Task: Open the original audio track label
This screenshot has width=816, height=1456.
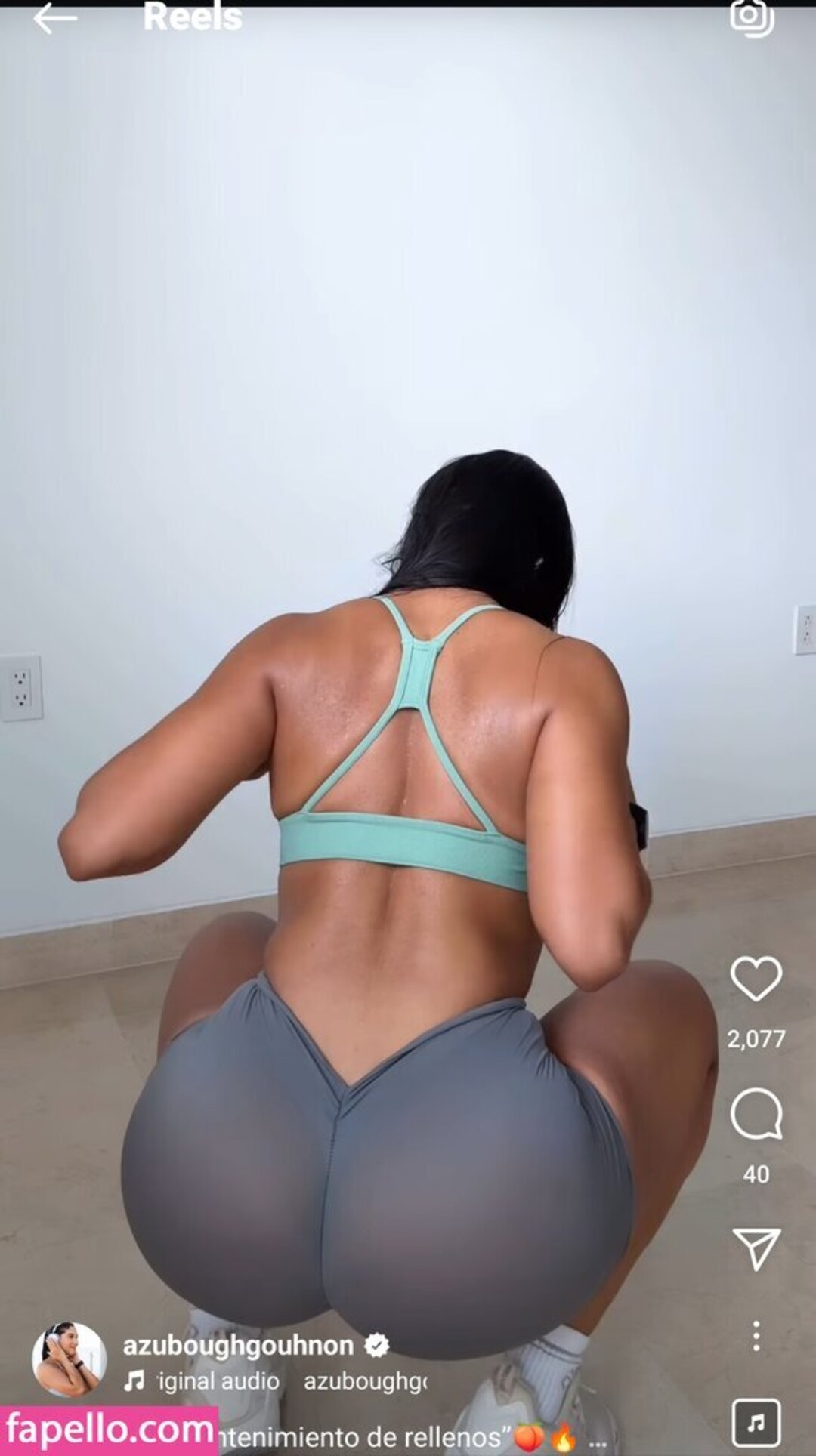Action: pos(218,1381)
